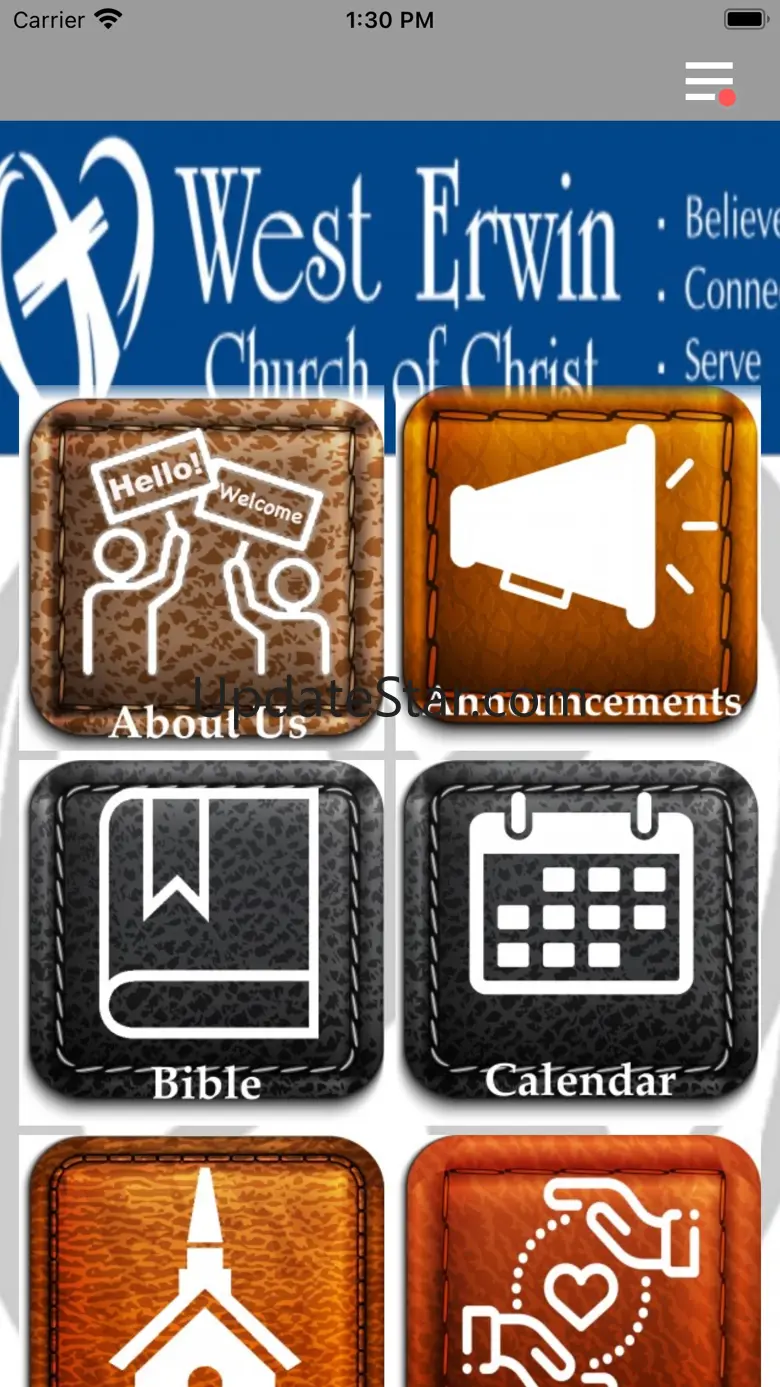Open the menu icon with red dot
The height and width of the screenshot is (1387, 780).
tap(710, 82)
